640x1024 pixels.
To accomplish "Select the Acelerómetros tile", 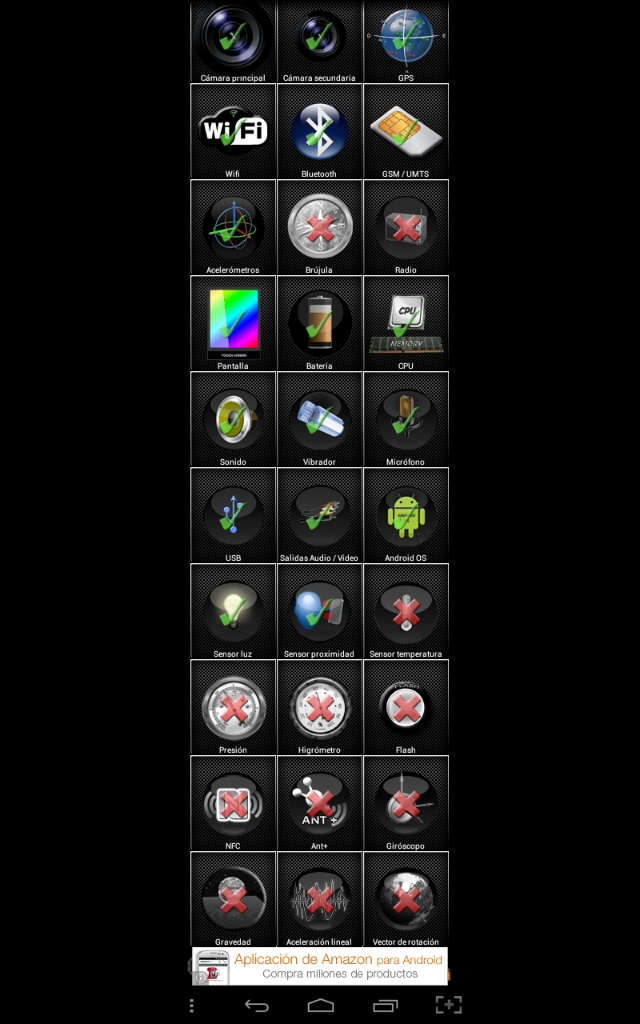I will [x=233, y=227].
